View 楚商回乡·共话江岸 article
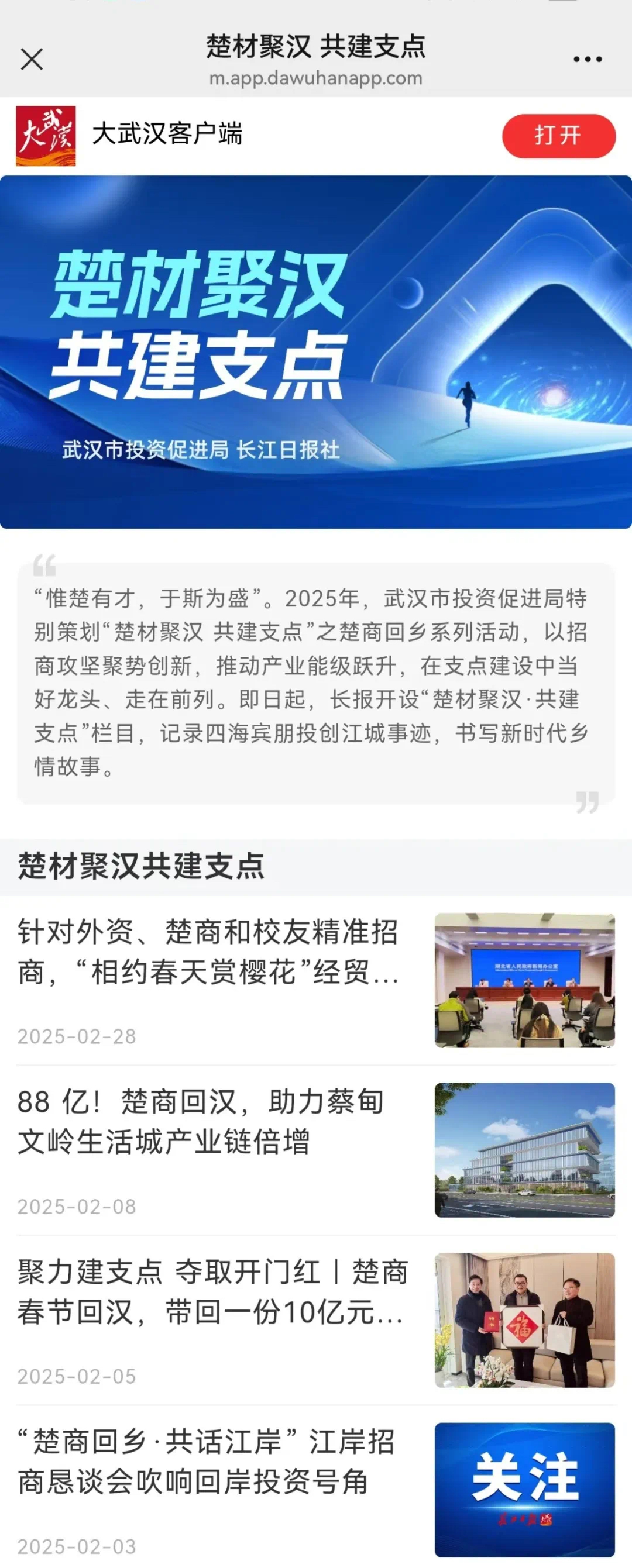This screenshot has height=1568, width=632. pyautogui.click(x=206, y=1462)
